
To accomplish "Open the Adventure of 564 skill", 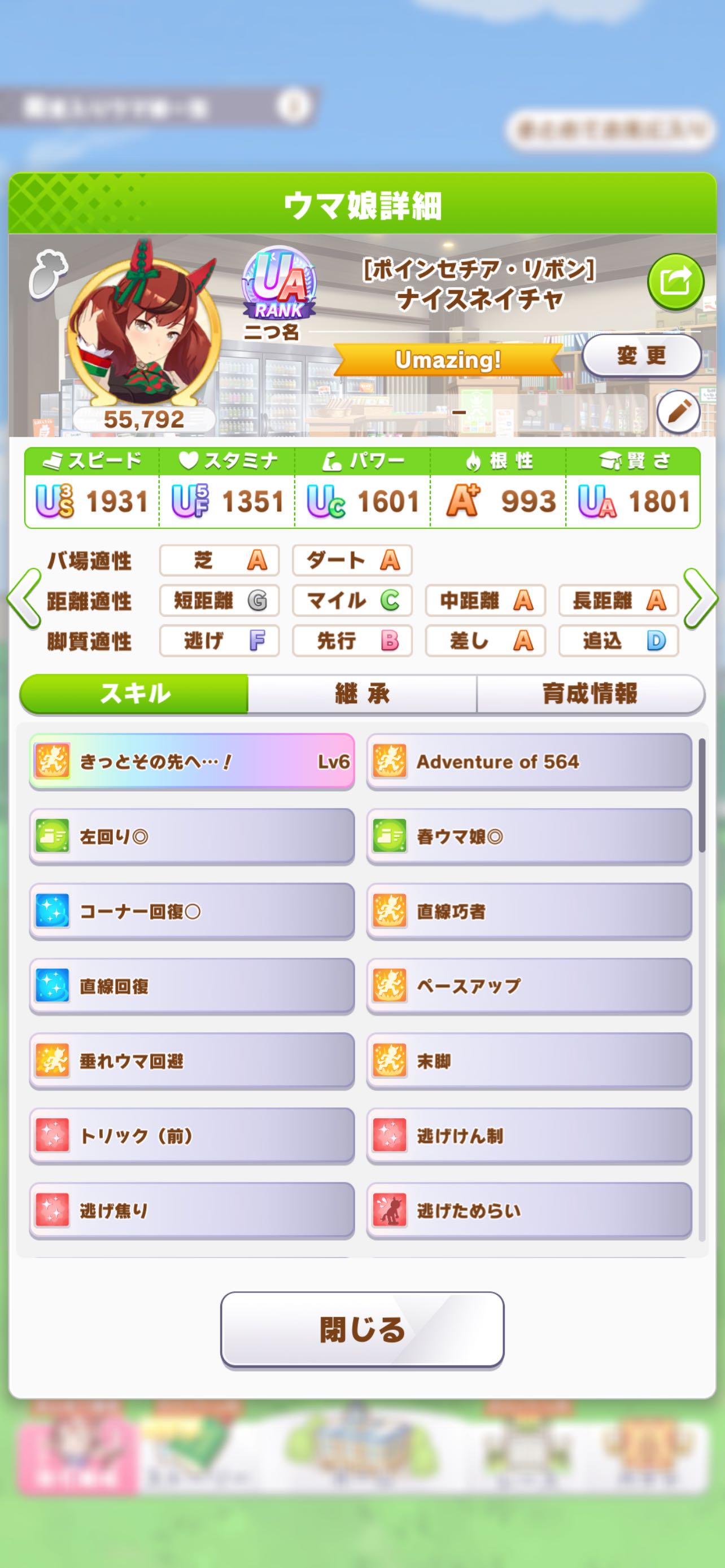I will point(529,761).
